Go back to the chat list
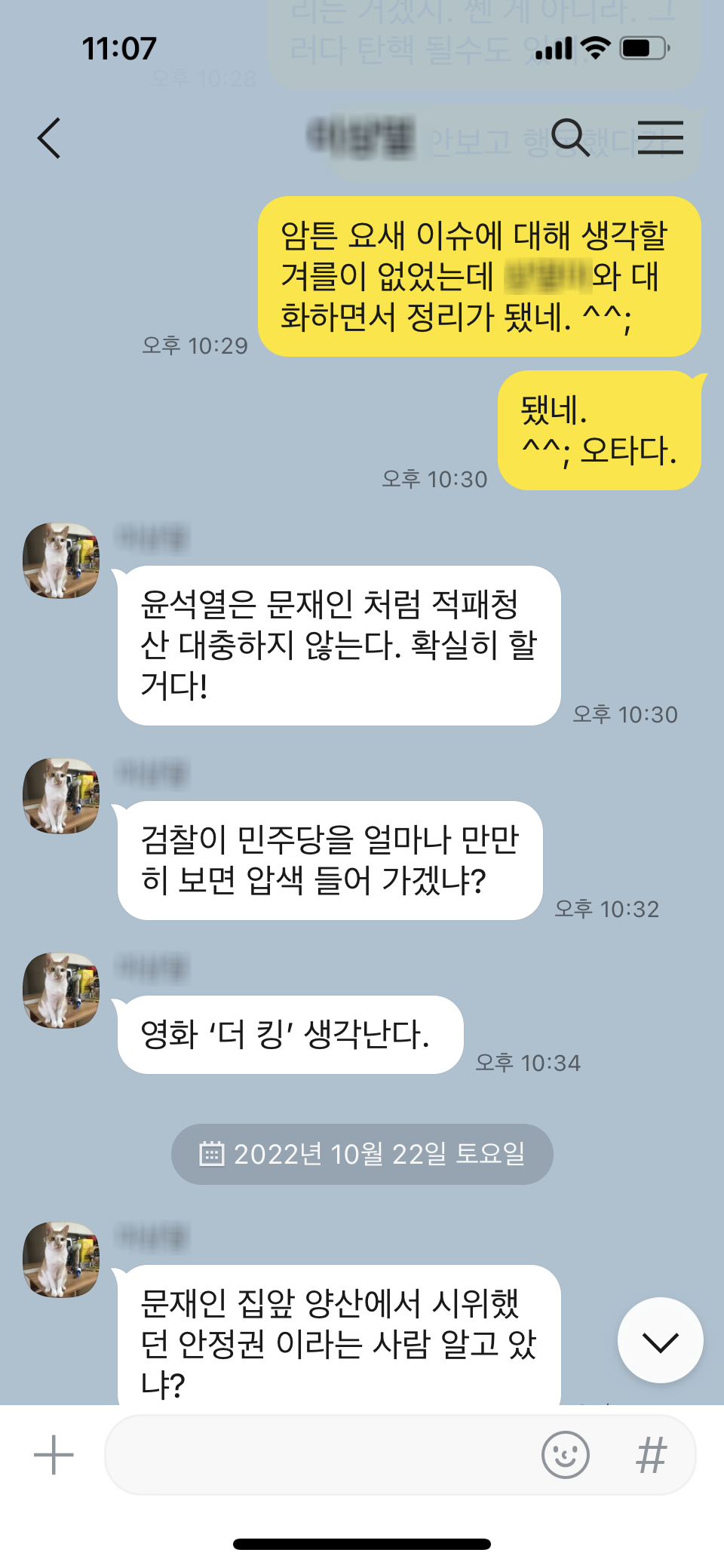724x1568 pixels. pos(49,138)
